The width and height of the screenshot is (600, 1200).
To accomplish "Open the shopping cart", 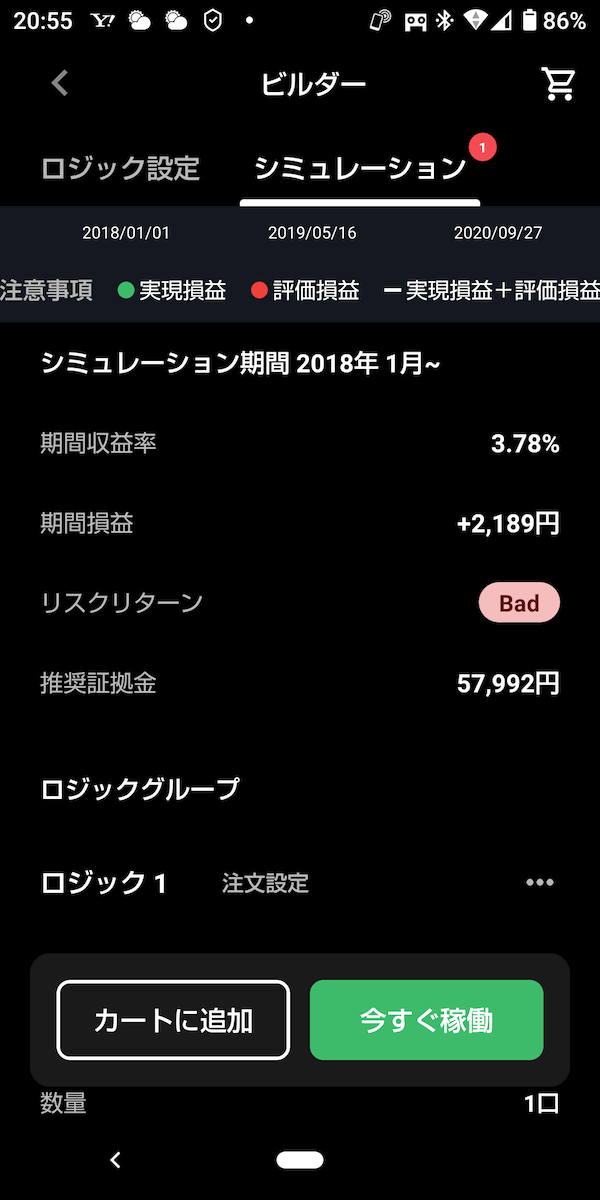I will click(x=558, y=84).
